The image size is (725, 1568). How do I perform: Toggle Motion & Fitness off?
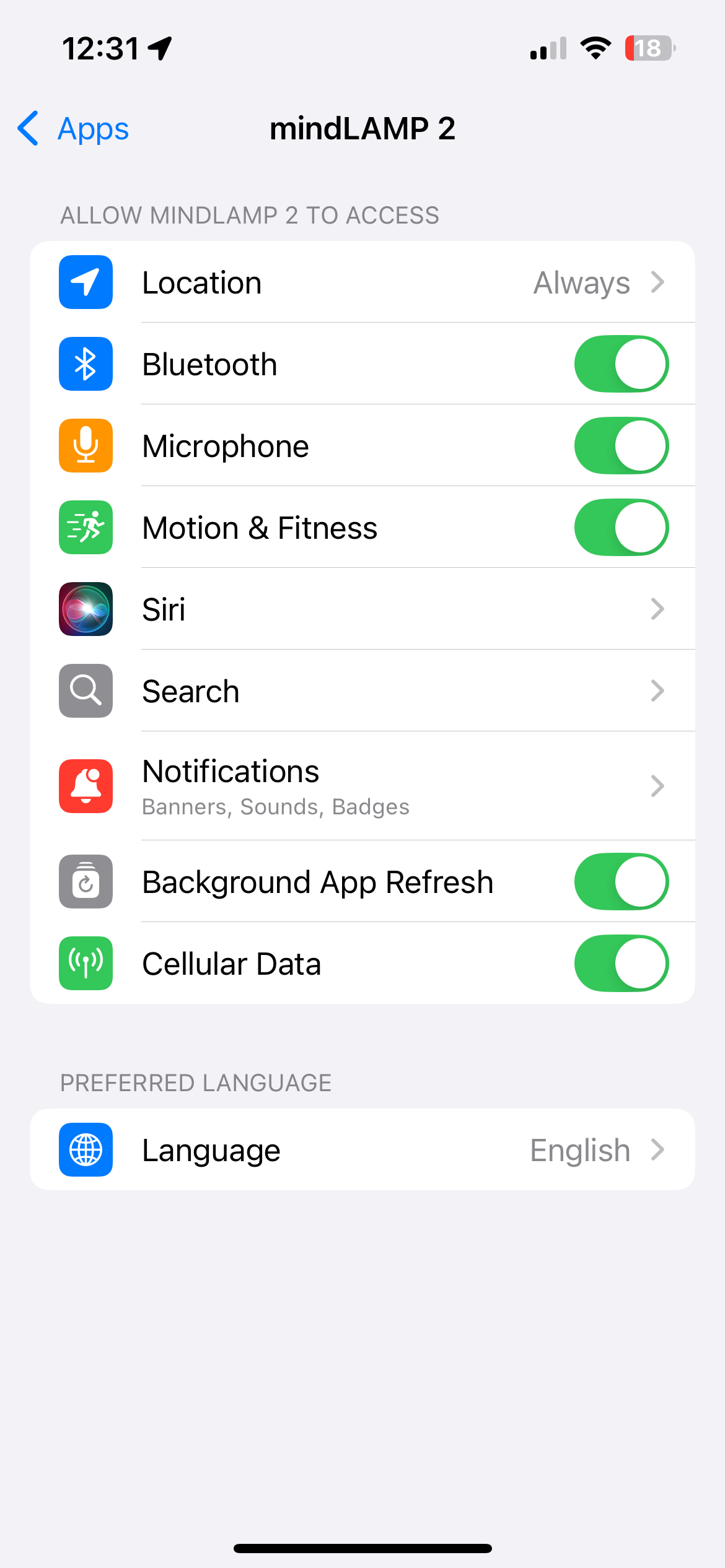tap(621, 527)
